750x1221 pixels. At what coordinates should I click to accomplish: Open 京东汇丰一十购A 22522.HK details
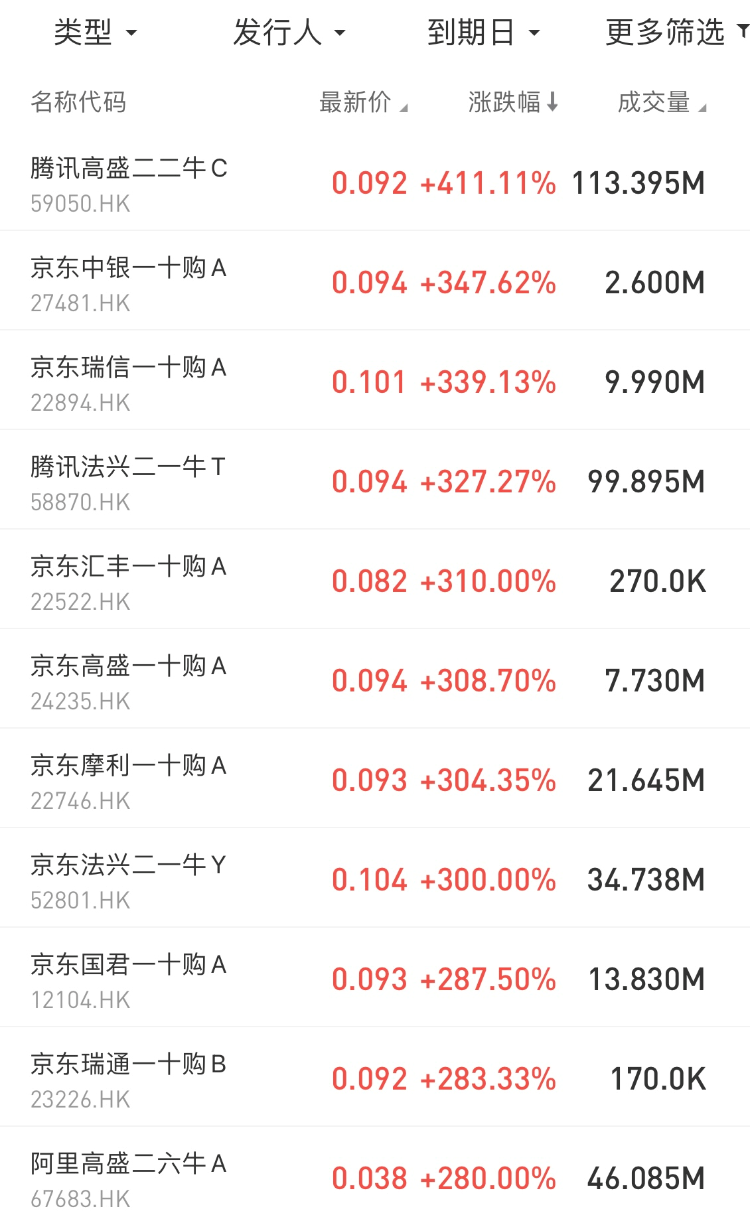tap(129, 581)
